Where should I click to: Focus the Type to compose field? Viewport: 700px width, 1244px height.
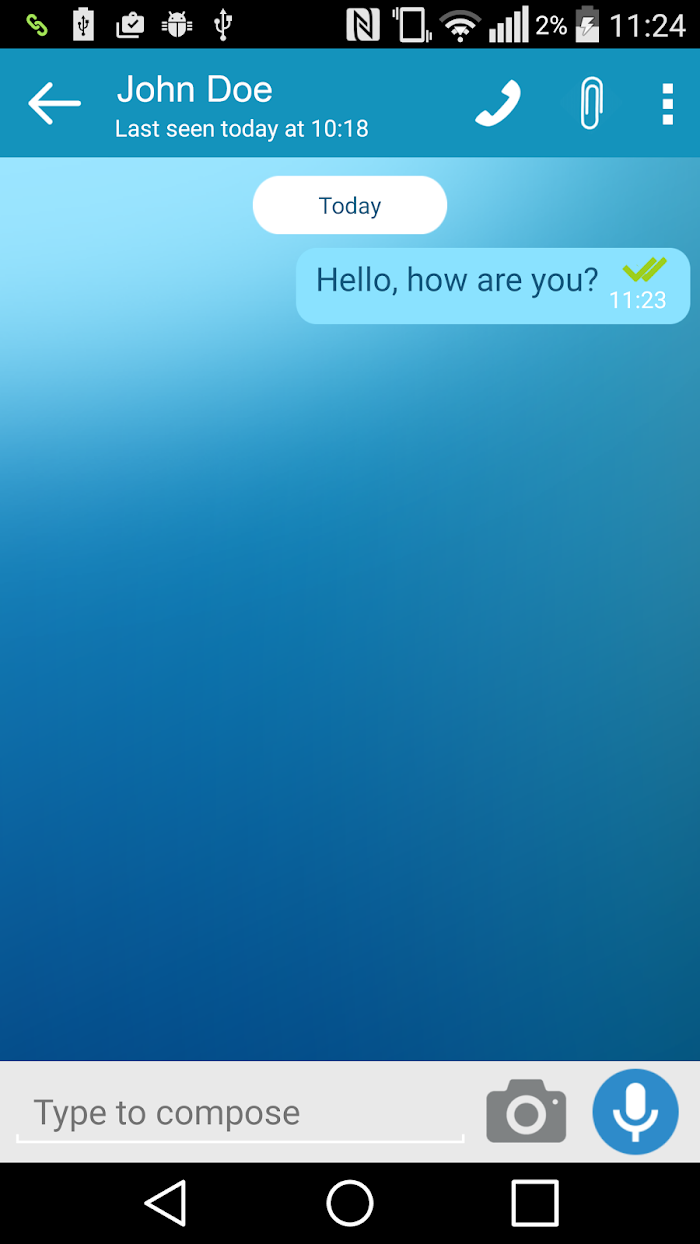pos(240,1113)
